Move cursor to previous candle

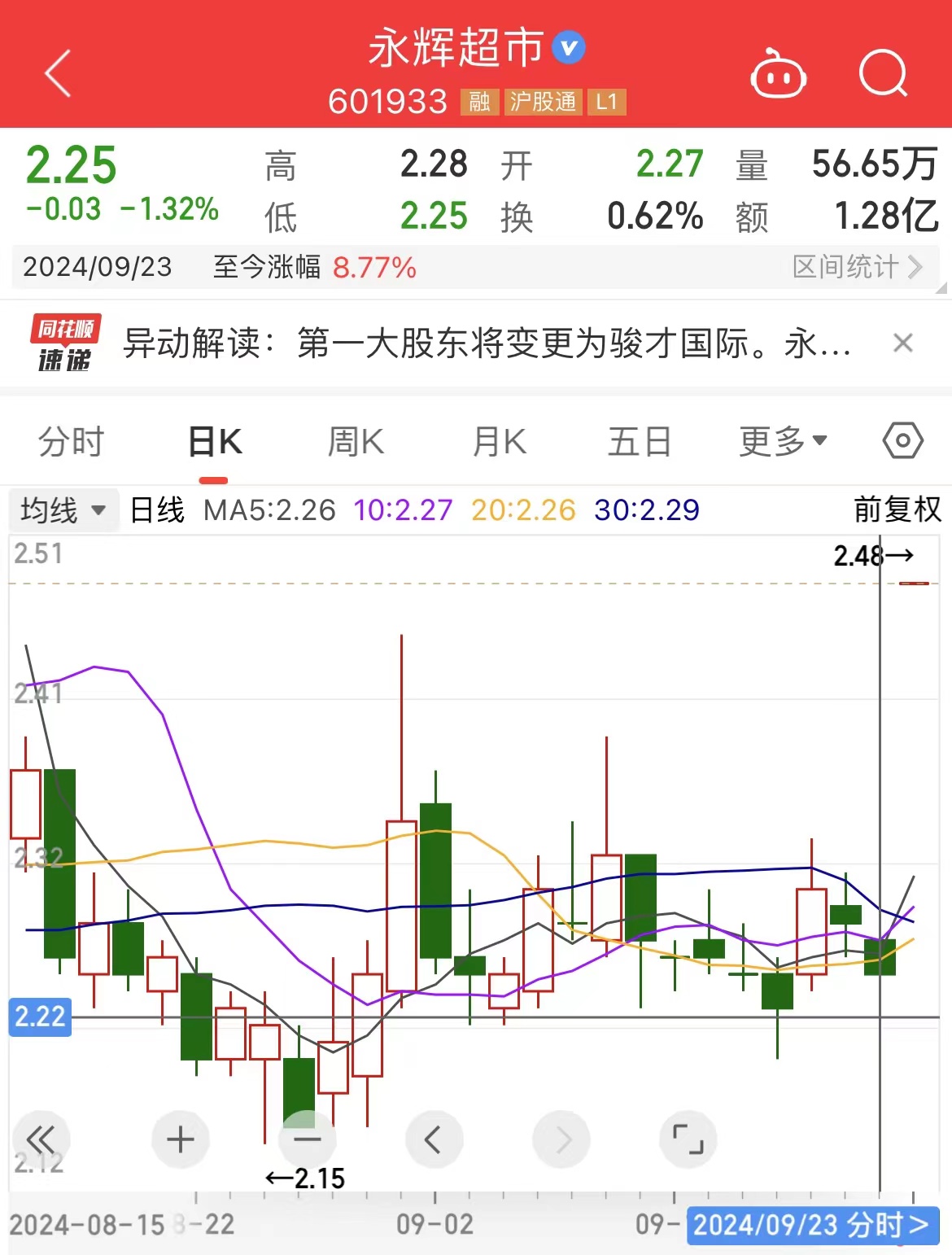click(x=434, y=1139)
